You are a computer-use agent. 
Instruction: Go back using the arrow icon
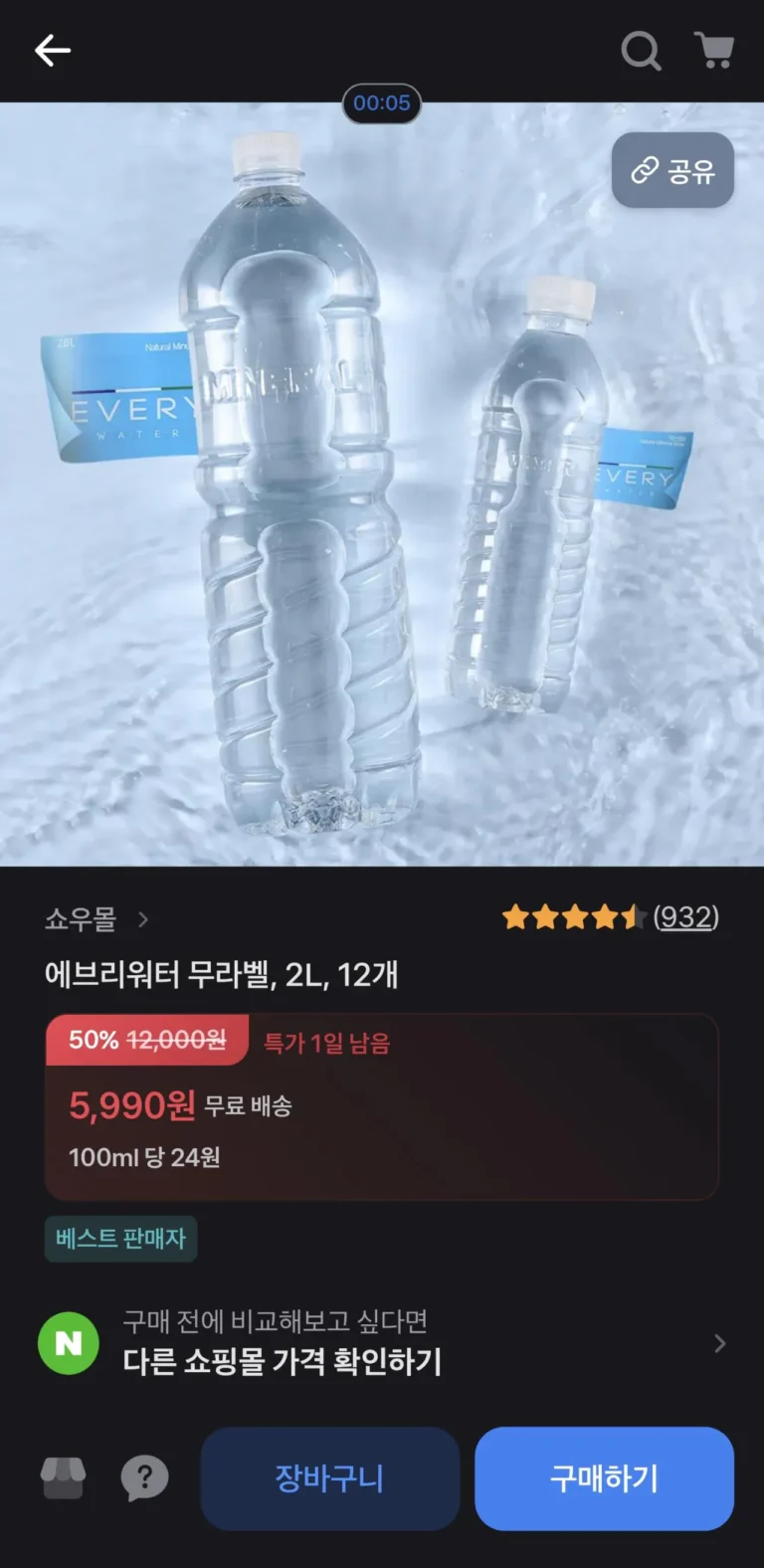click(x=53, y=50)
